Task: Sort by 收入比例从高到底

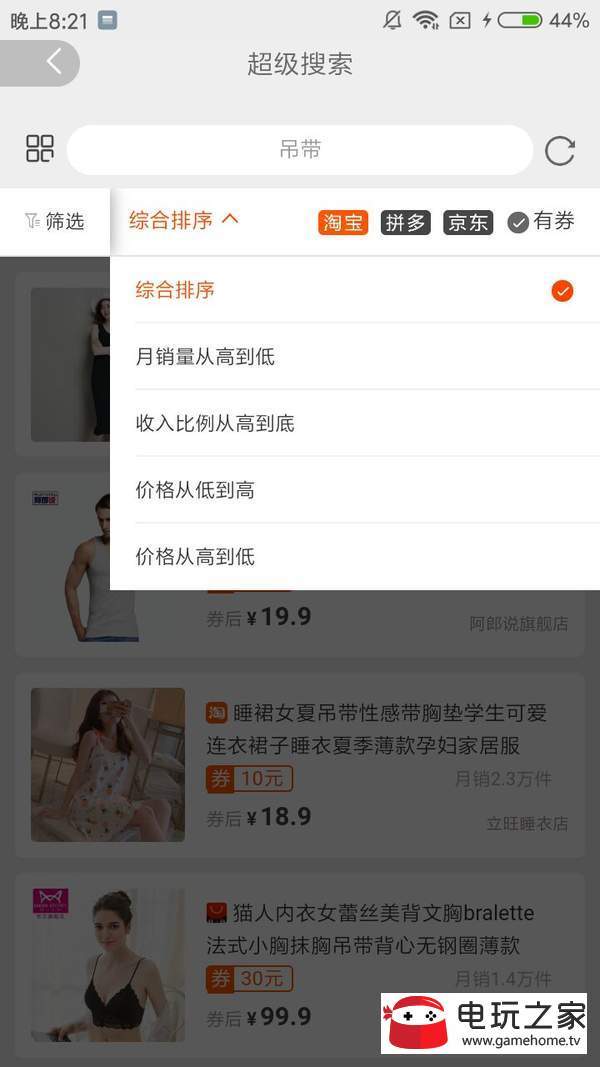Action: (354, 423)
